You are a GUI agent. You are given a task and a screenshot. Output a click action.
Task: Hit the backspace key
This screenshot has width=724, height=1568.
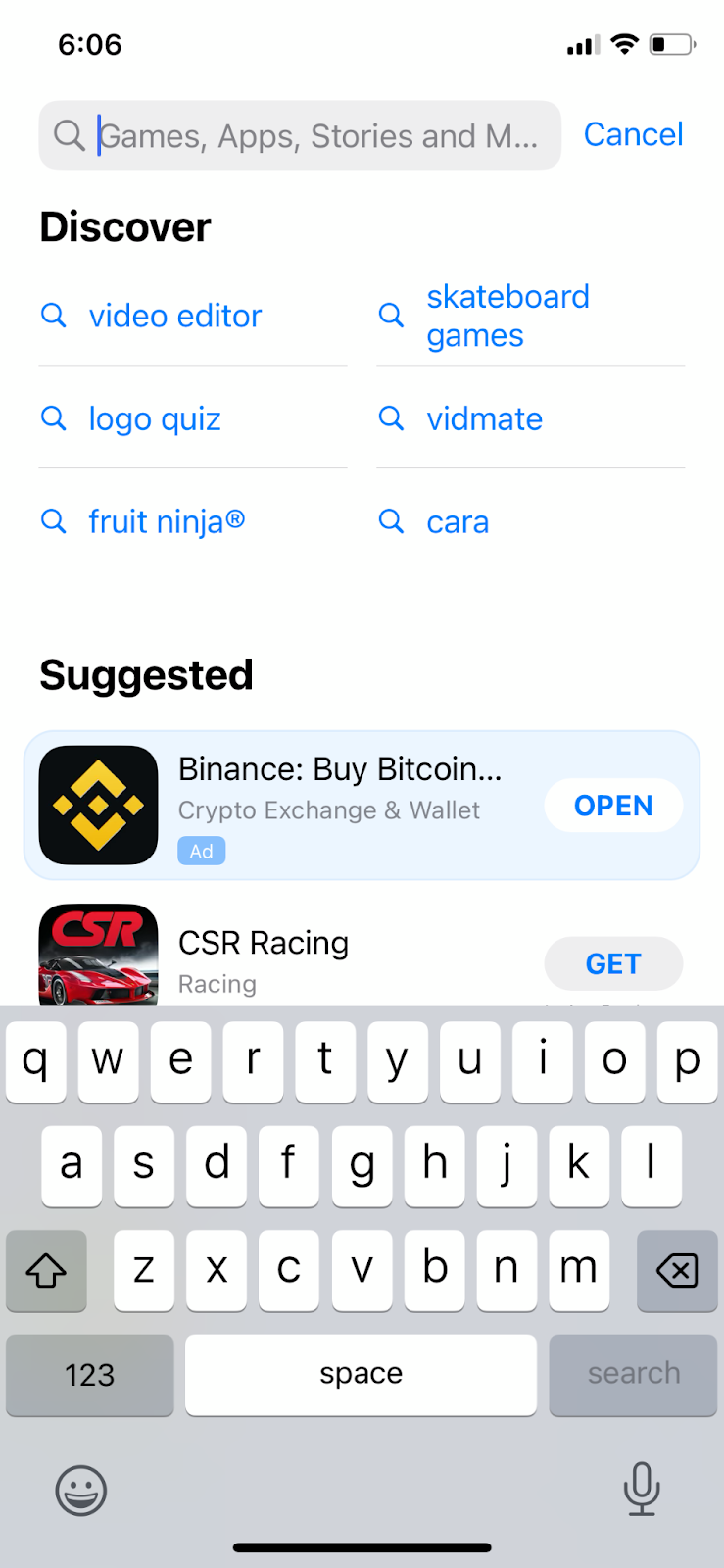point(677,1271)
